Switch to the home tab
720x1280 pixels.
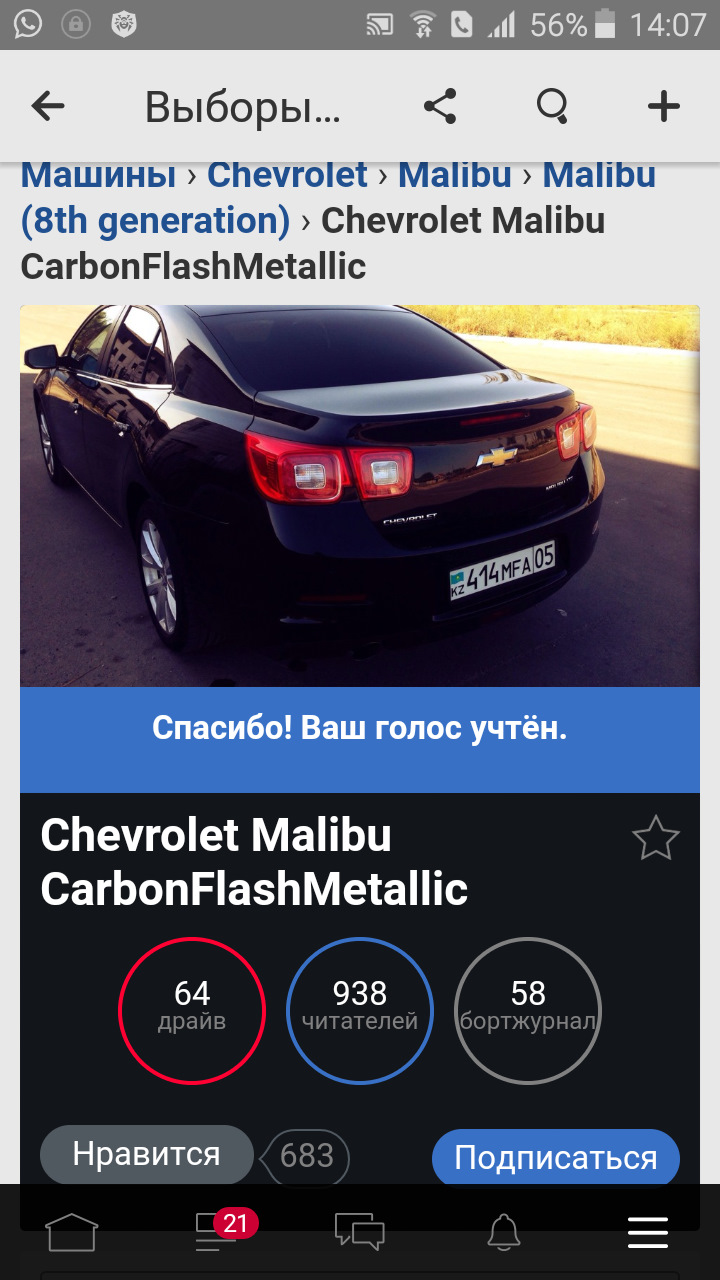tap(72, 1232)
